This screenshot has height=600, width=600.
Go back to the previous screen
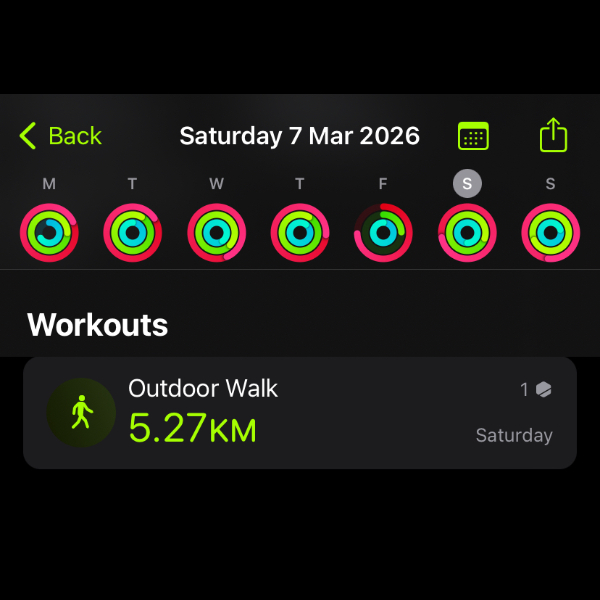[x=60, y=136]
